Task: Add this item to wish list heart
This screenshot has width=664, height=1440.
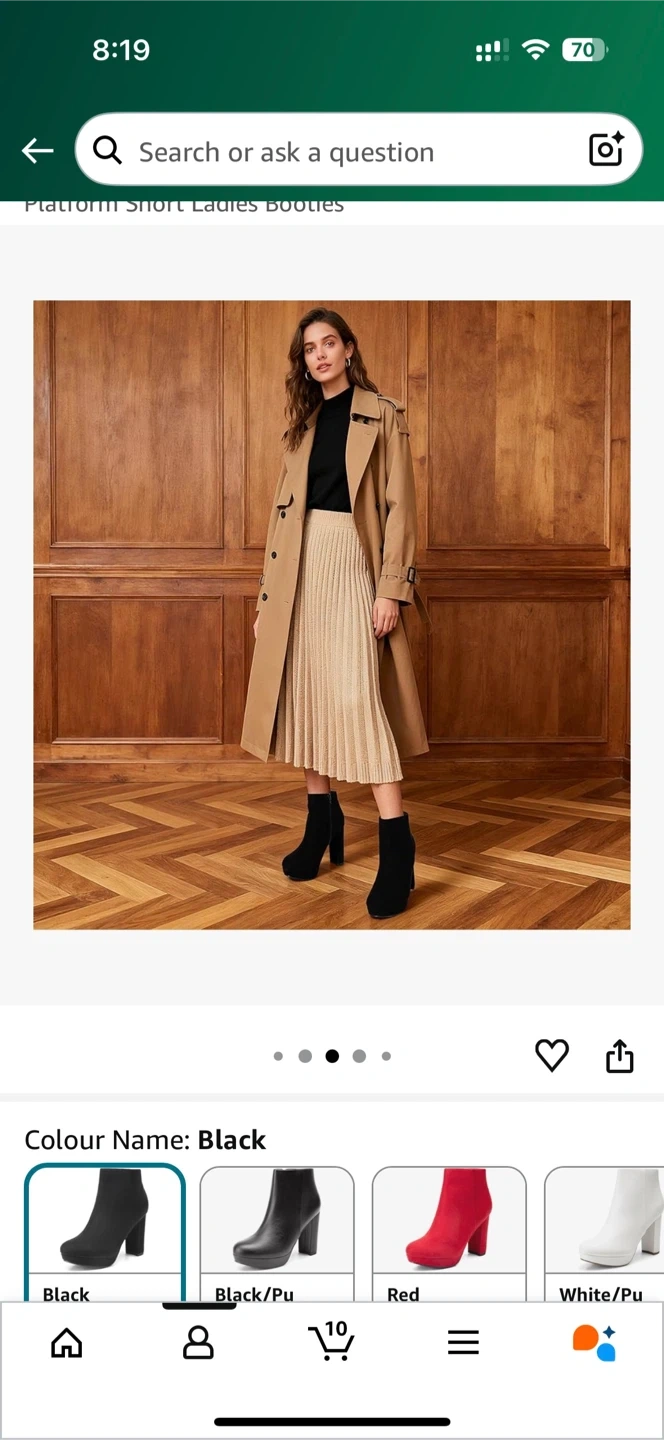Action: [x=551, y=1055]
